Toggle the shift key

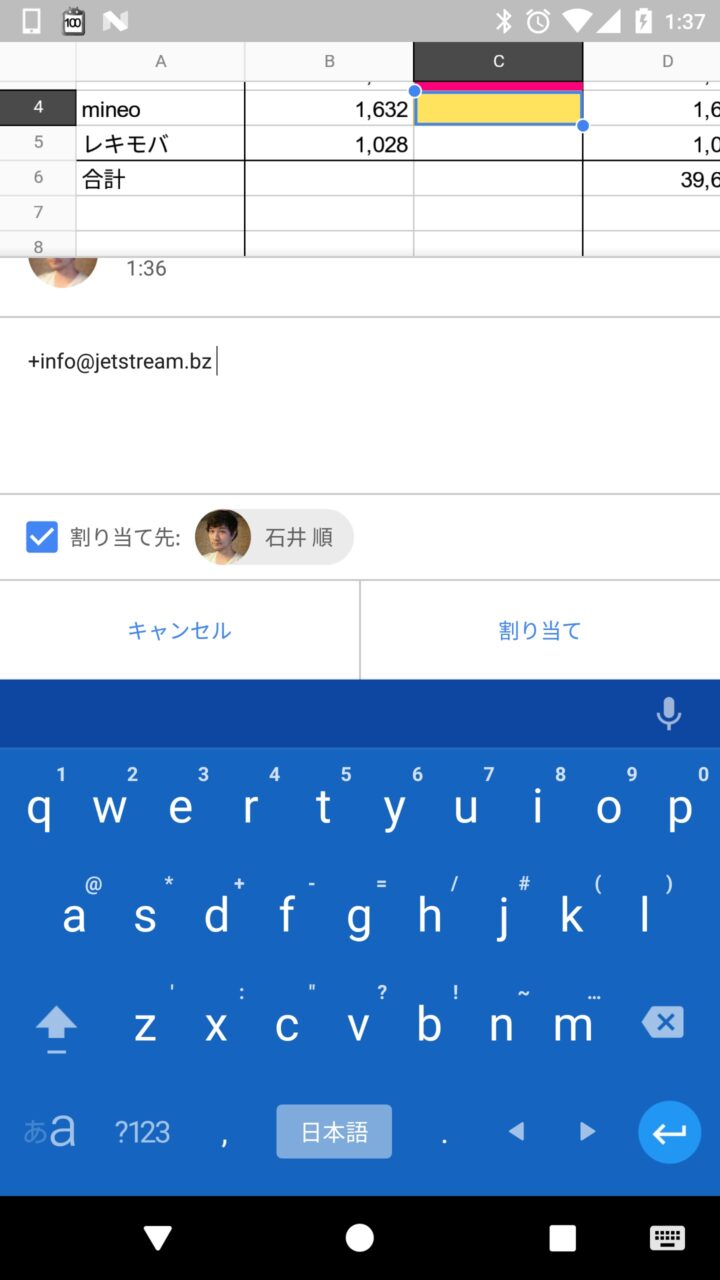[56, 1024]
